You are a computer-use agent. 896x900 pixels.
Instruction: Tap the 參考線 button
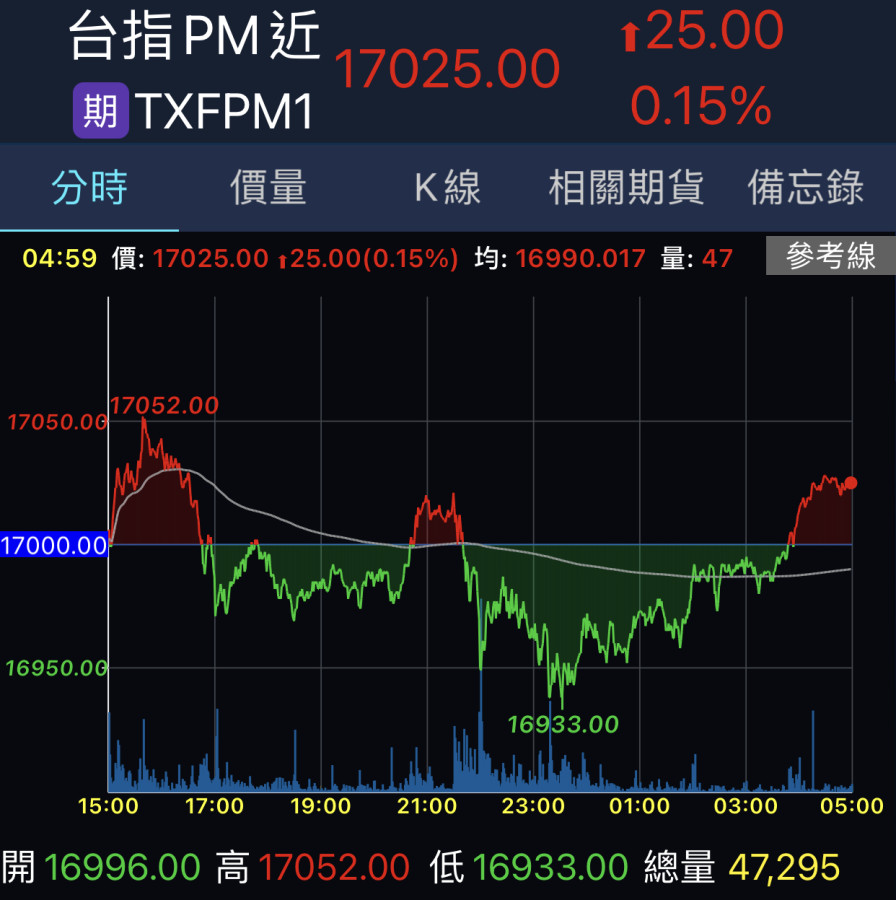[x=830, y=257]
